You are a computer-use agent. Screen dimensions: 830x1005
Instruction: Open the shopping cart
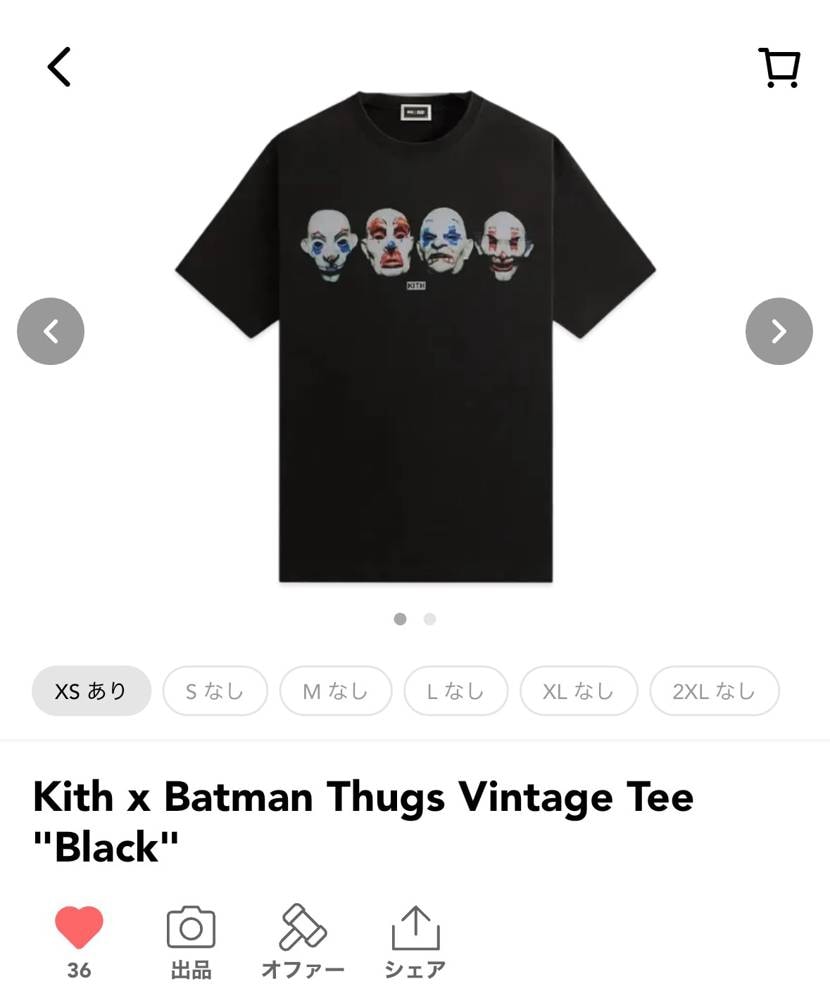(x=779, y=68)
